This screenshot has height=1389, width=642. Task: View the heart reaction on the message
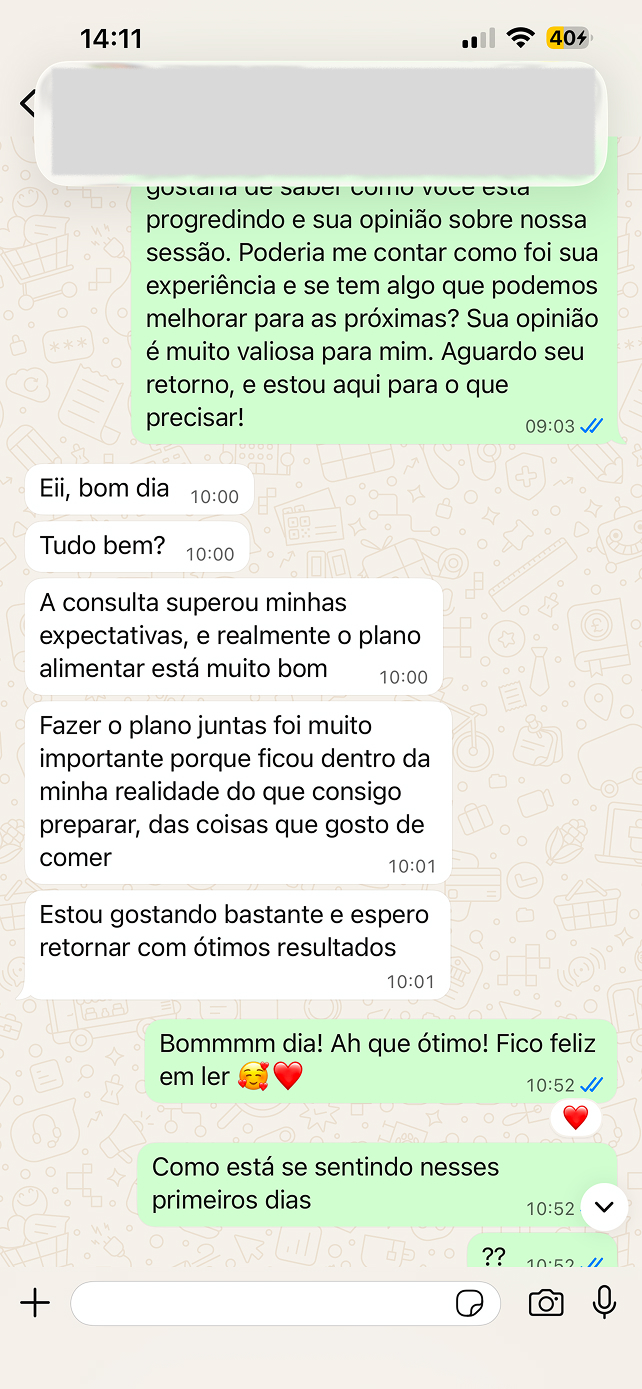(575, 1118)
